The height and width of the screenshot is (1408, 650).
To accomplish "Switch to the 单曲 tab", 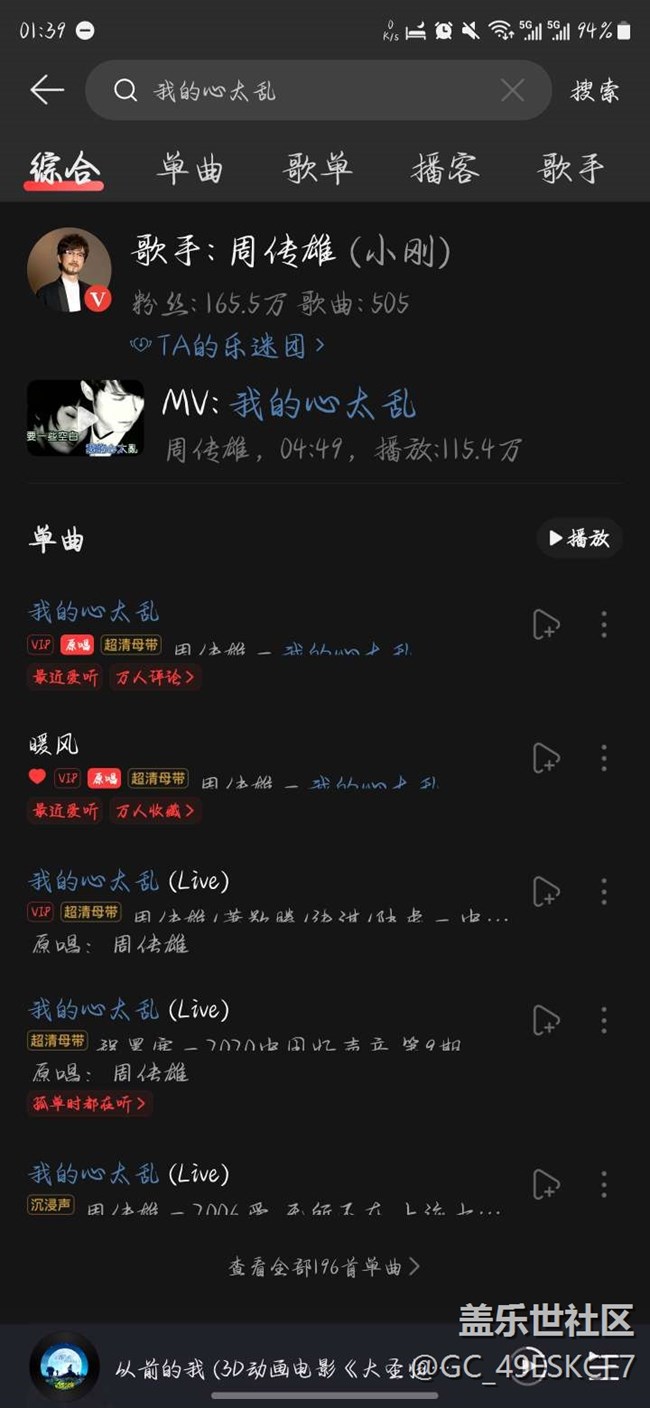I will [x=190, y=168].
